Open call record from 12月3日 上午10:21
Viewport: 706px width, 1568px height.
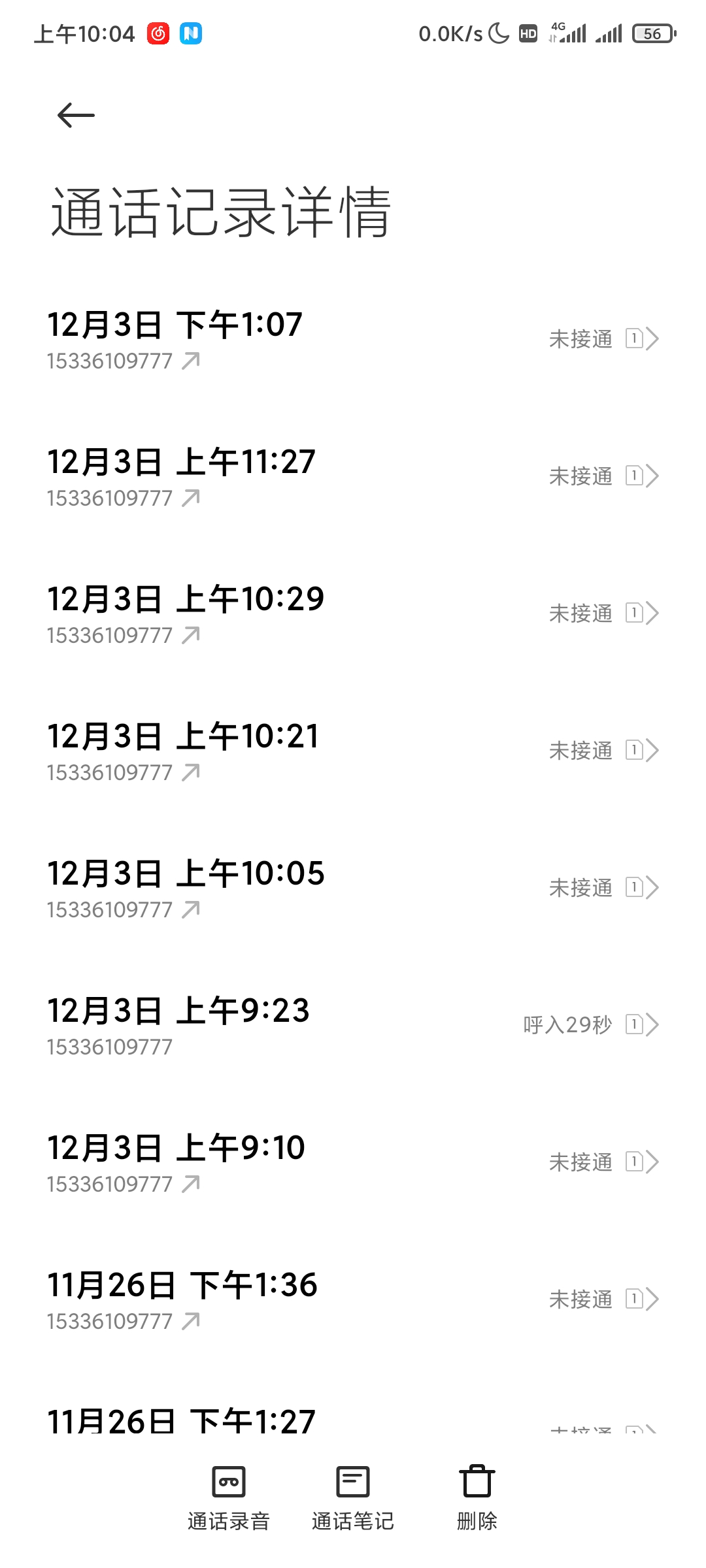click(353, 751)
